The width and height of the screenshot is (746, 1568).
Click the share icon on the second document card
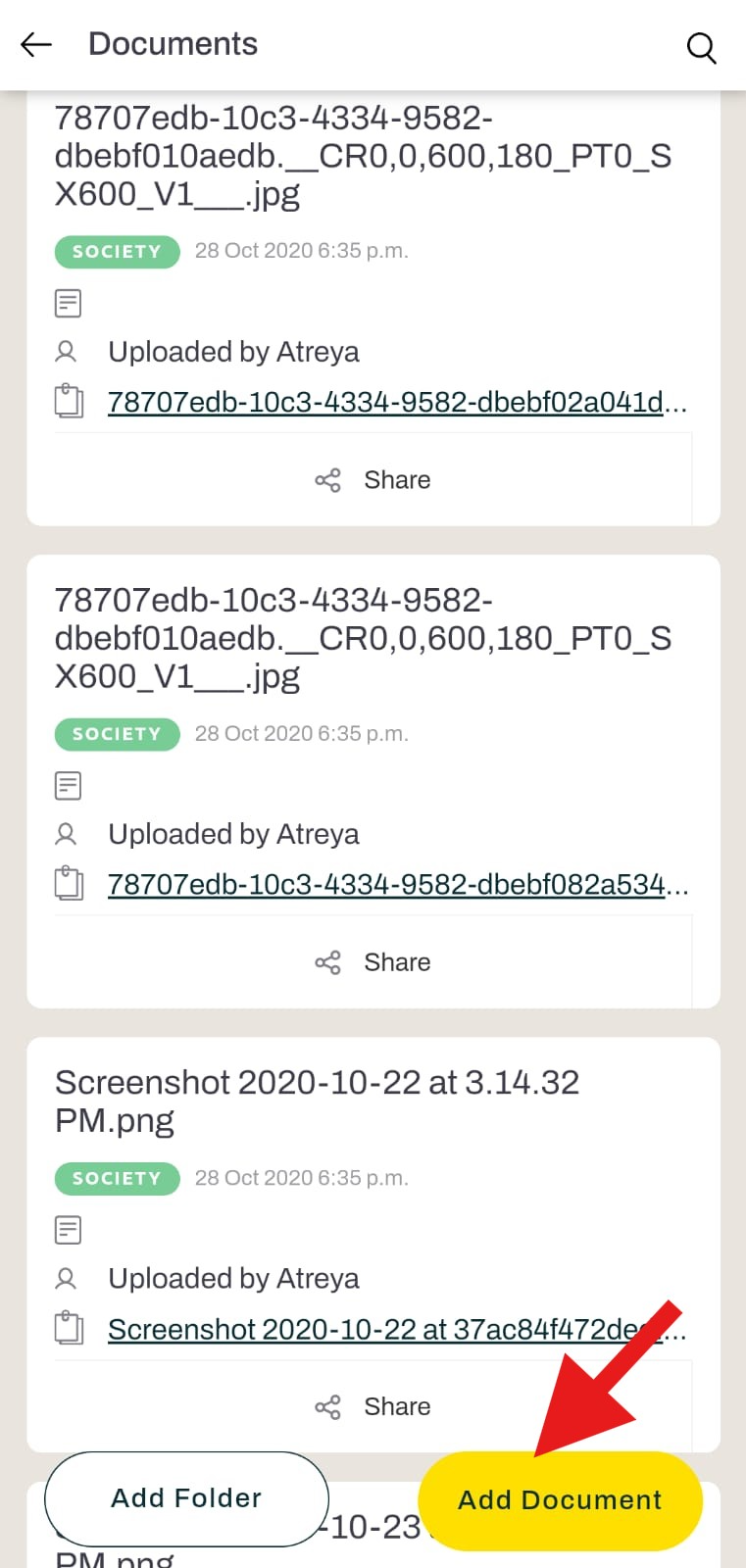click(327, 962)
